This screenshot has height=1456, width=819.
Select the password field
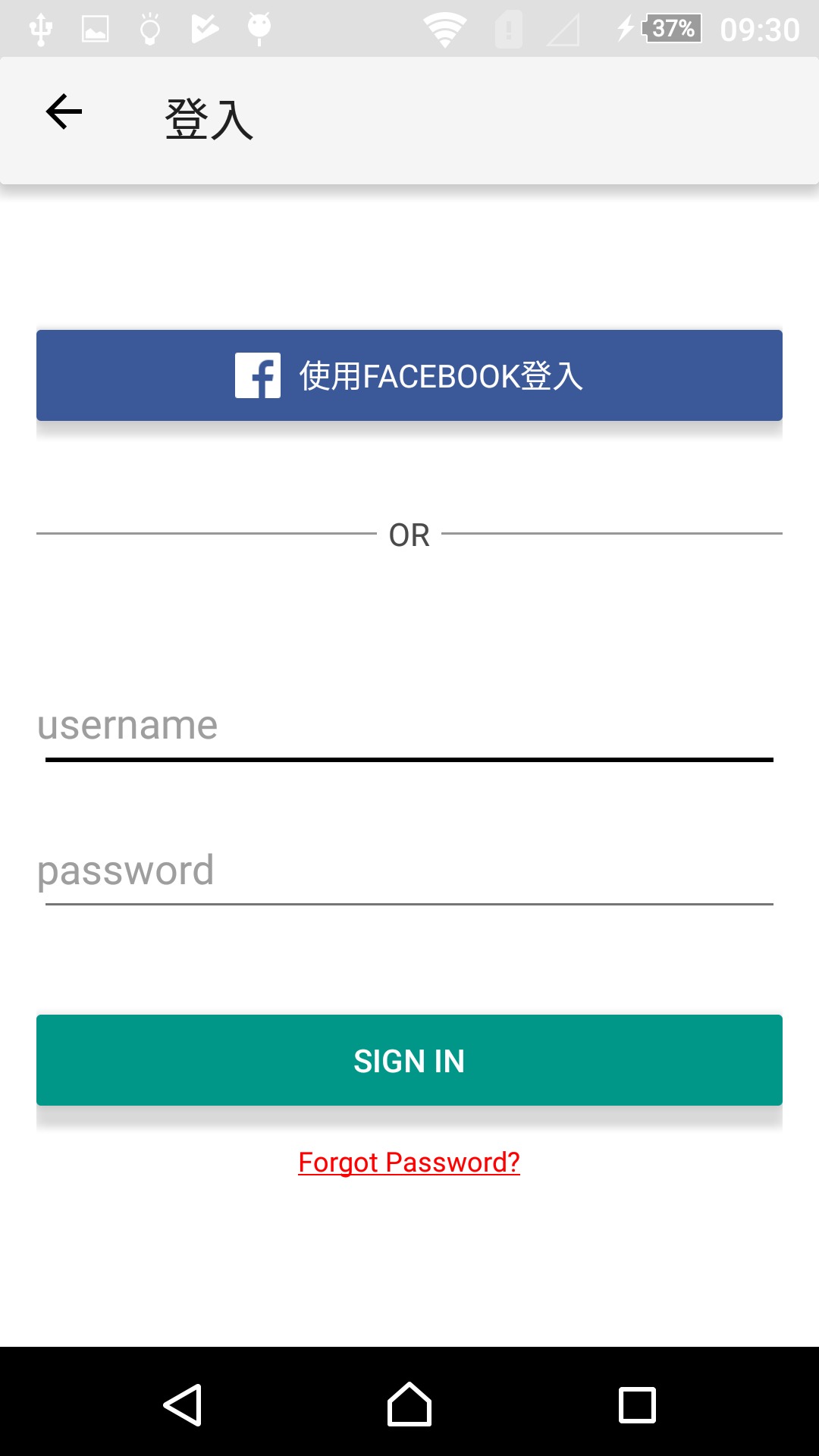click(409, 871)
